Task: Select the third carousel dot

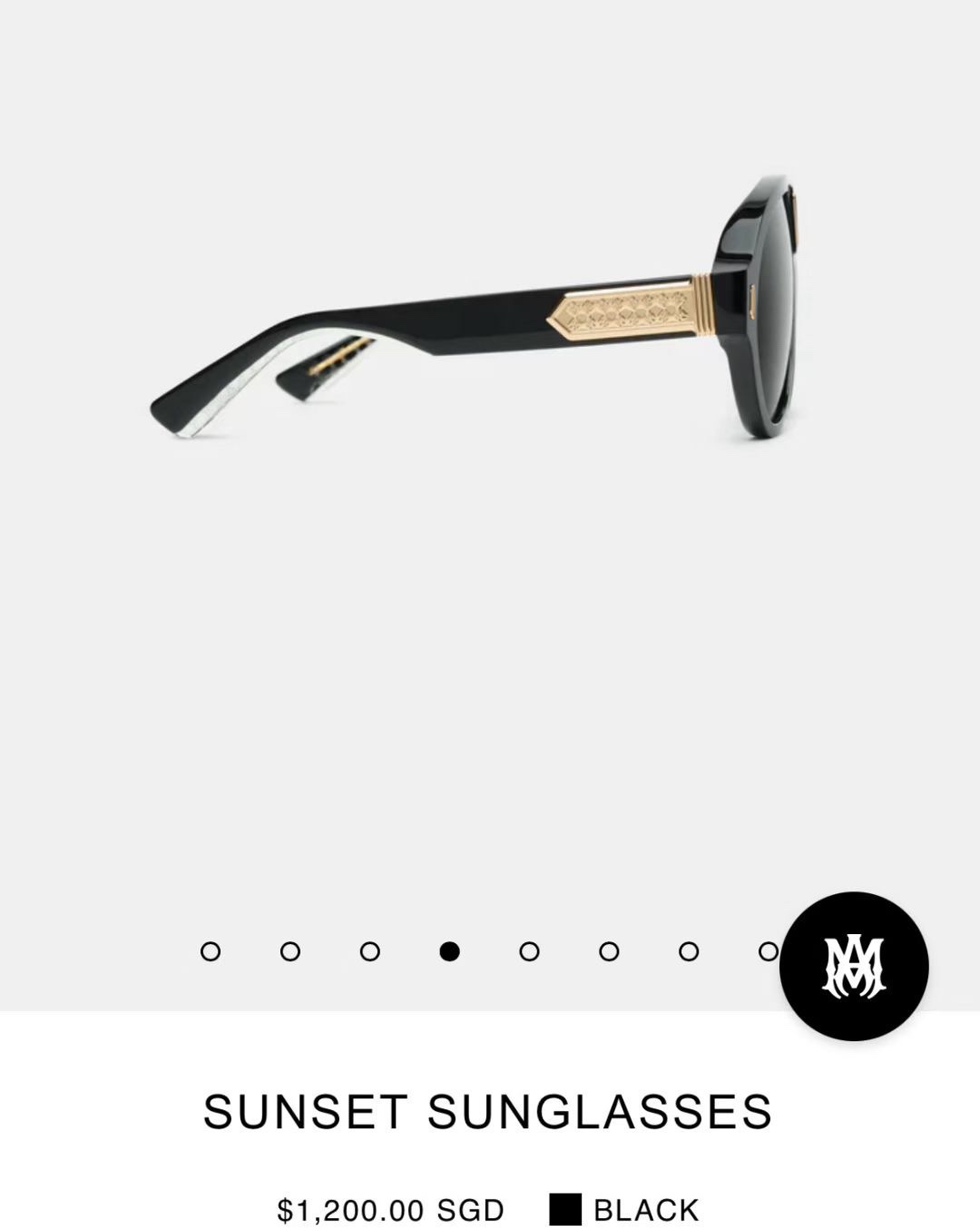Action: coord(370,951)
